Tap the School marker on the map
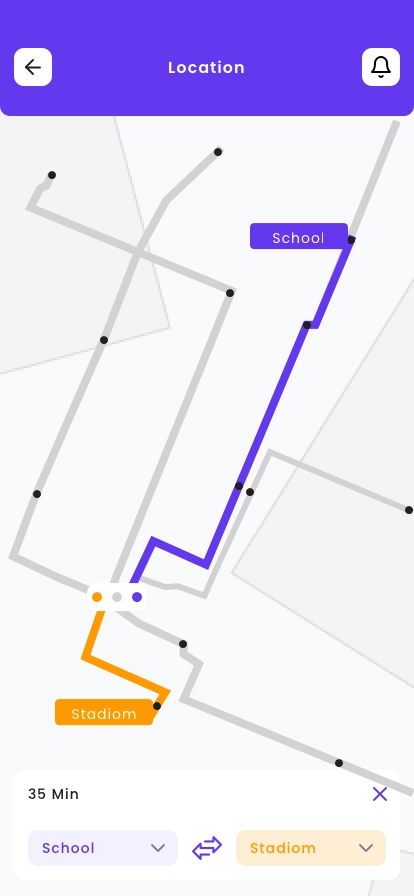Viewport: 414px width, 896px height. [299, 237]
